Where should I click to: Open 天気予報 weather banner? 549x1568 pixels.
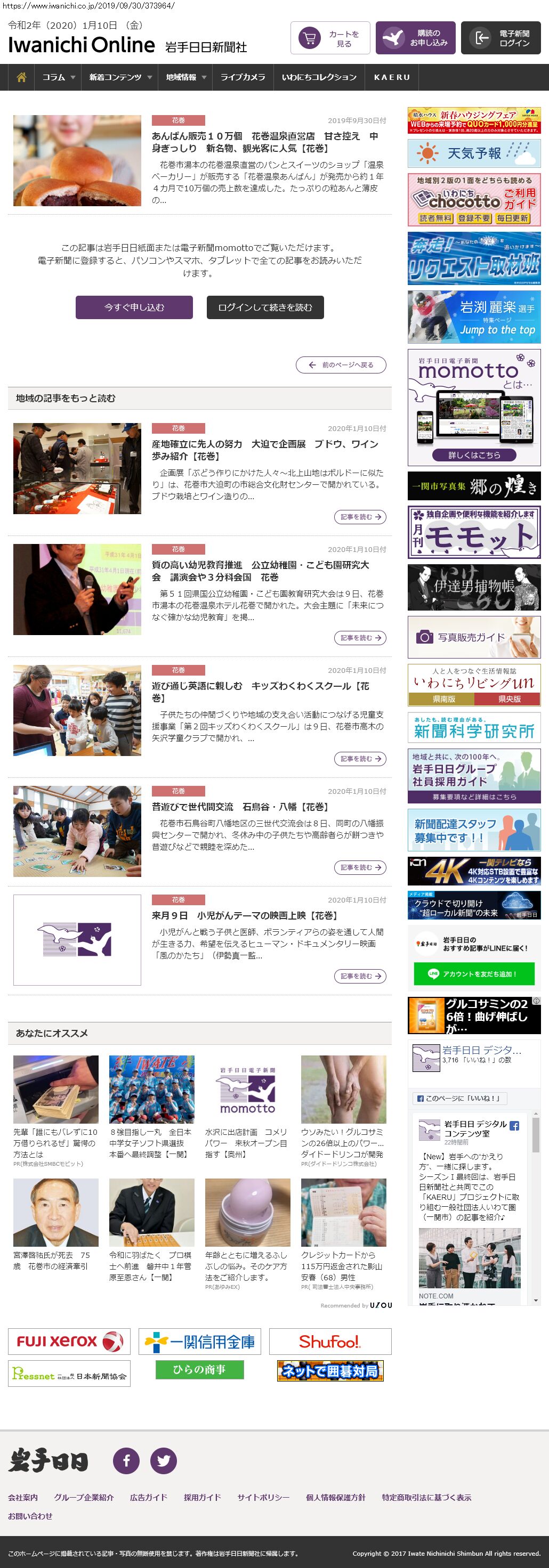click(x=473, y=153)
